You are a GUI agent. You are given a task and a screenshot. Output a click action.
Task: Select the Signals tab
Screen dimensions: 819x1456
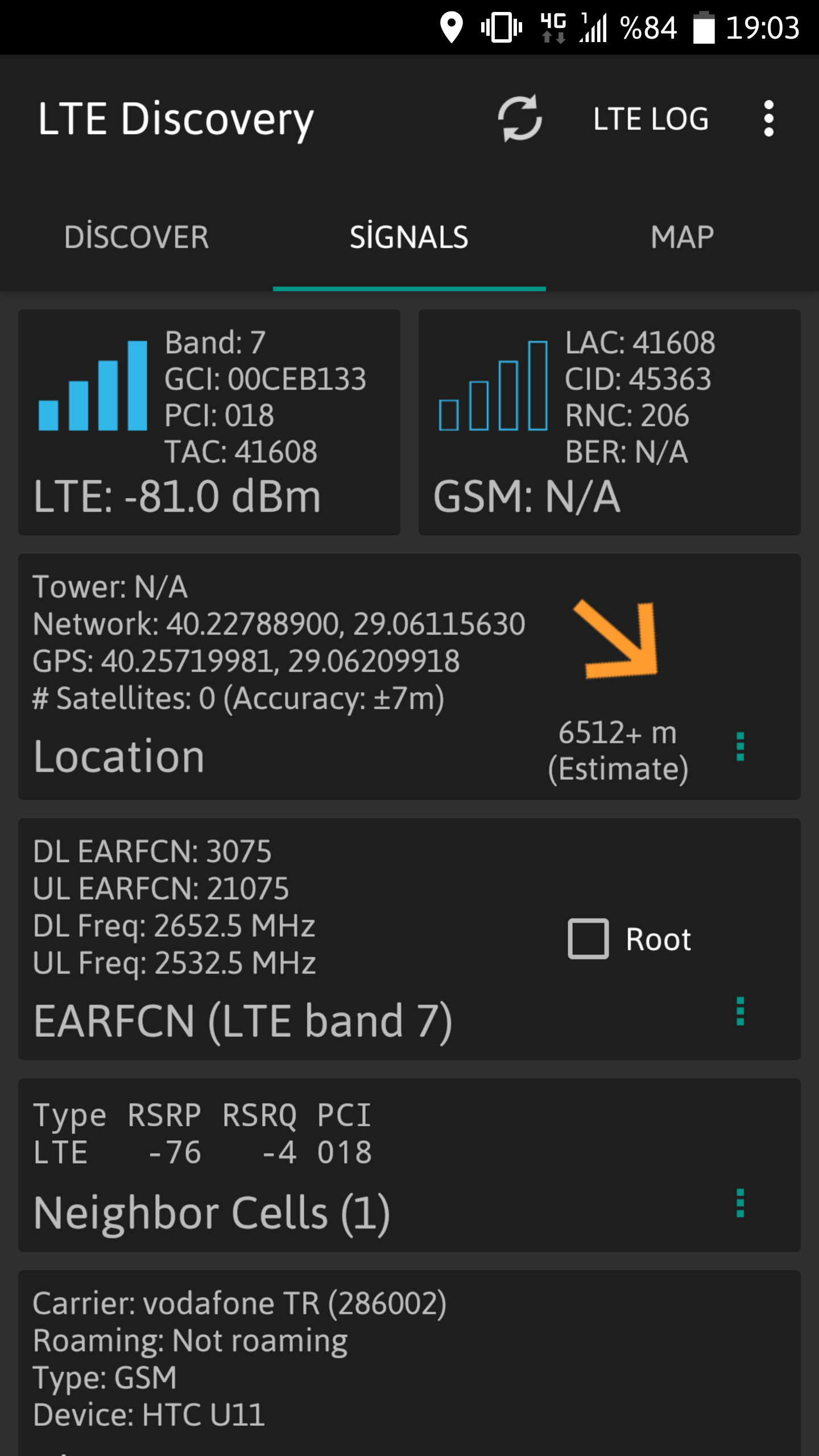coord(409,237)
